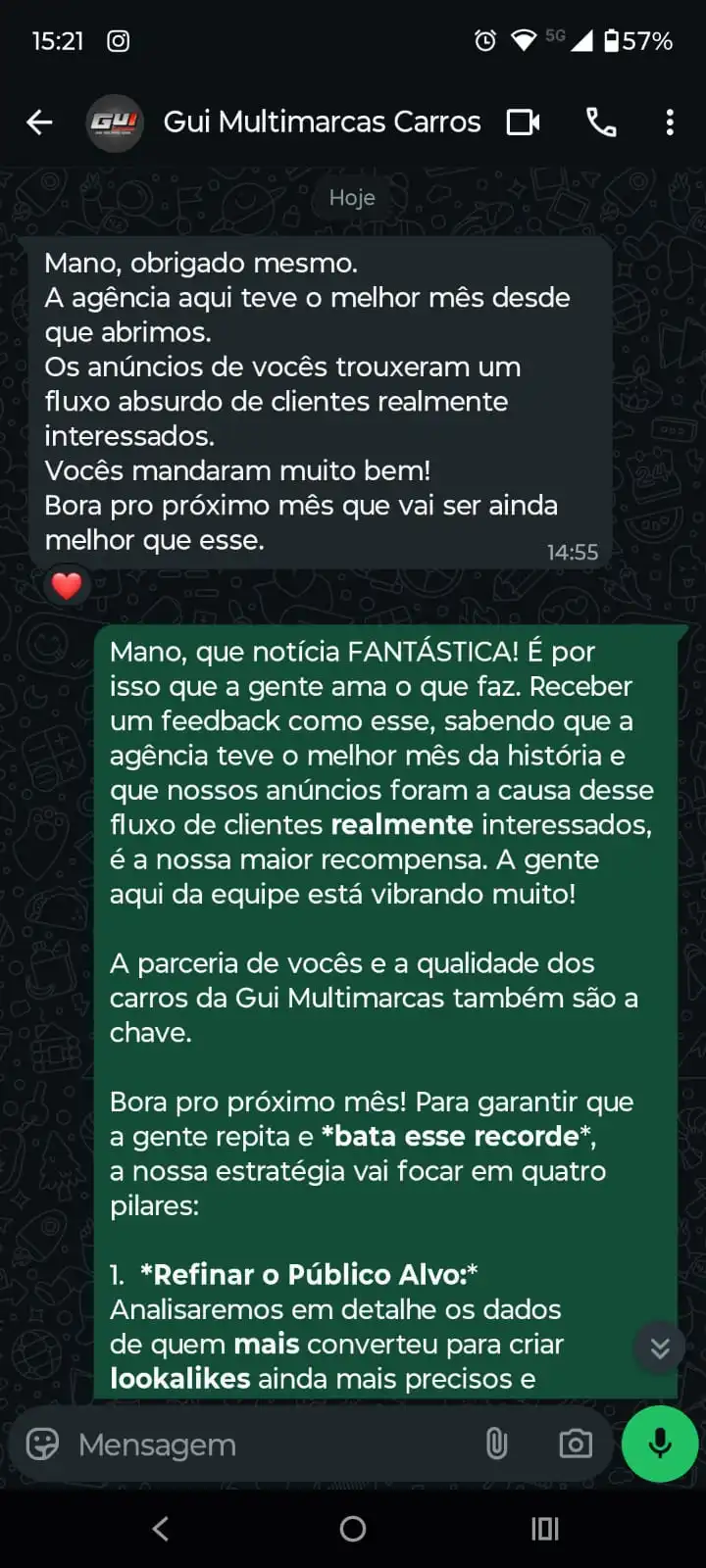Open the sticker and emoji picker
706x1568 pixels.
40,1444
